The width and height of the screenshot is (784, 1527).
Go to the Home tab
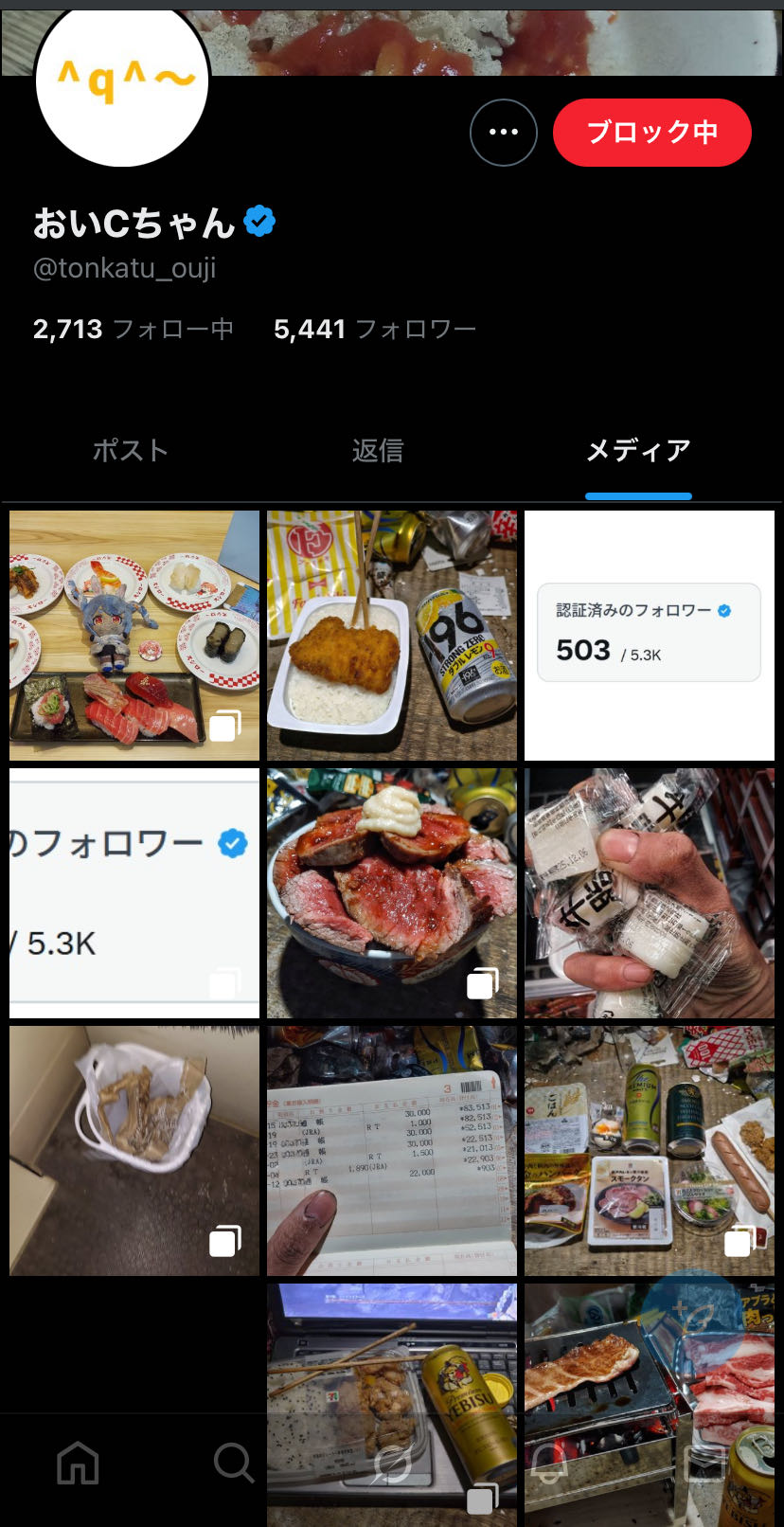[78, 1464]
